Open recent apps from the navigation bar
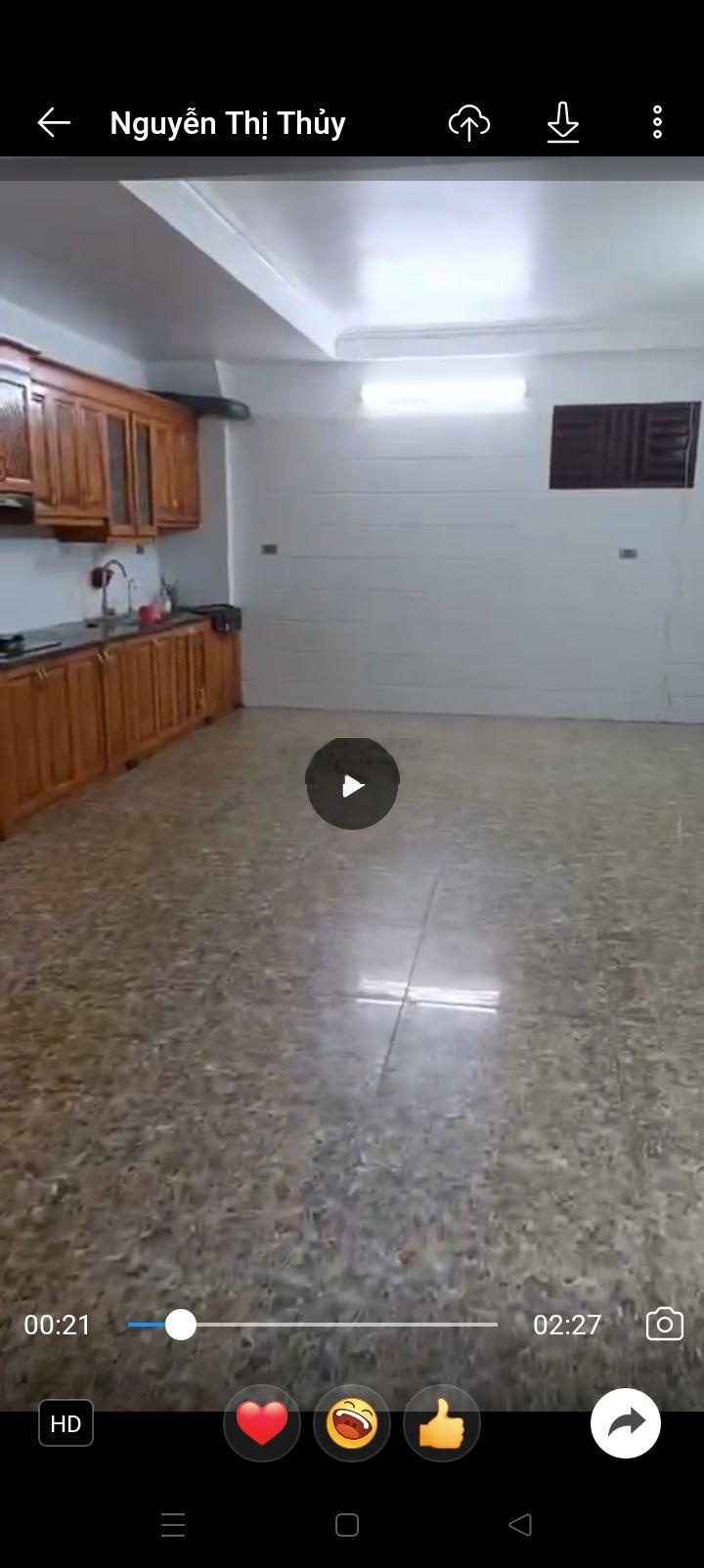The image size is (704, 1568). (173, 1525)
